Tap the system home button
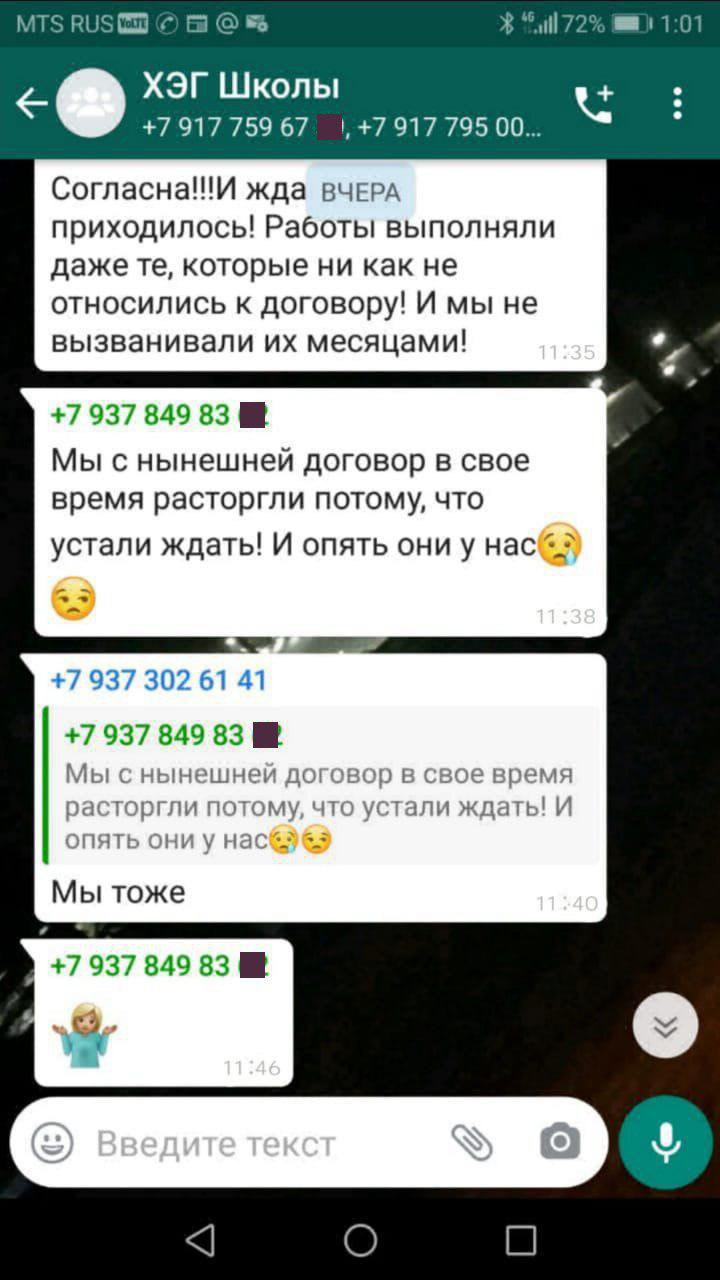Screen dimensions: 720x1280 (x=360, y=1241)
